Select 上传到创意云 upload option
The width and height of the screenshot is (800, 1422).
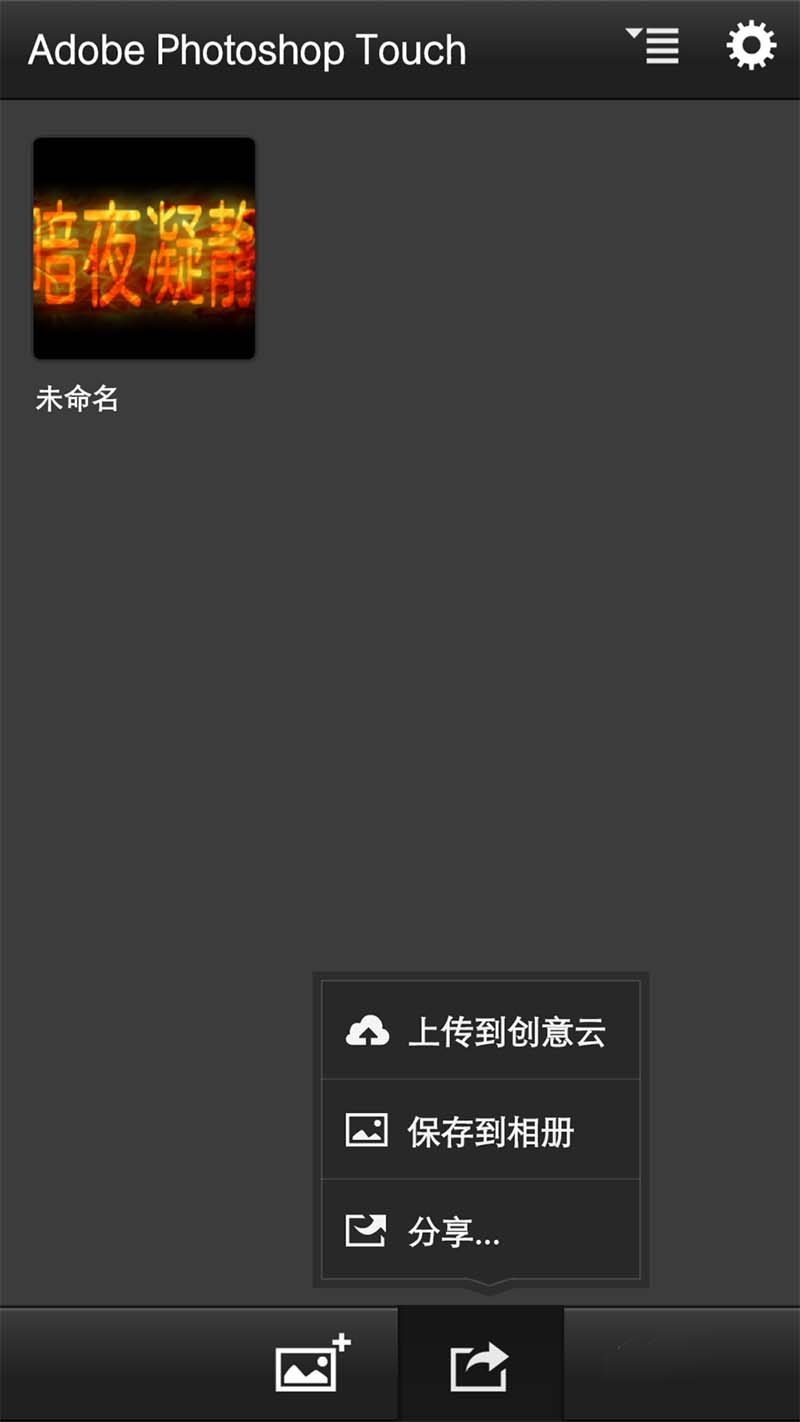pyautogui.click(x=480, y=1031)
